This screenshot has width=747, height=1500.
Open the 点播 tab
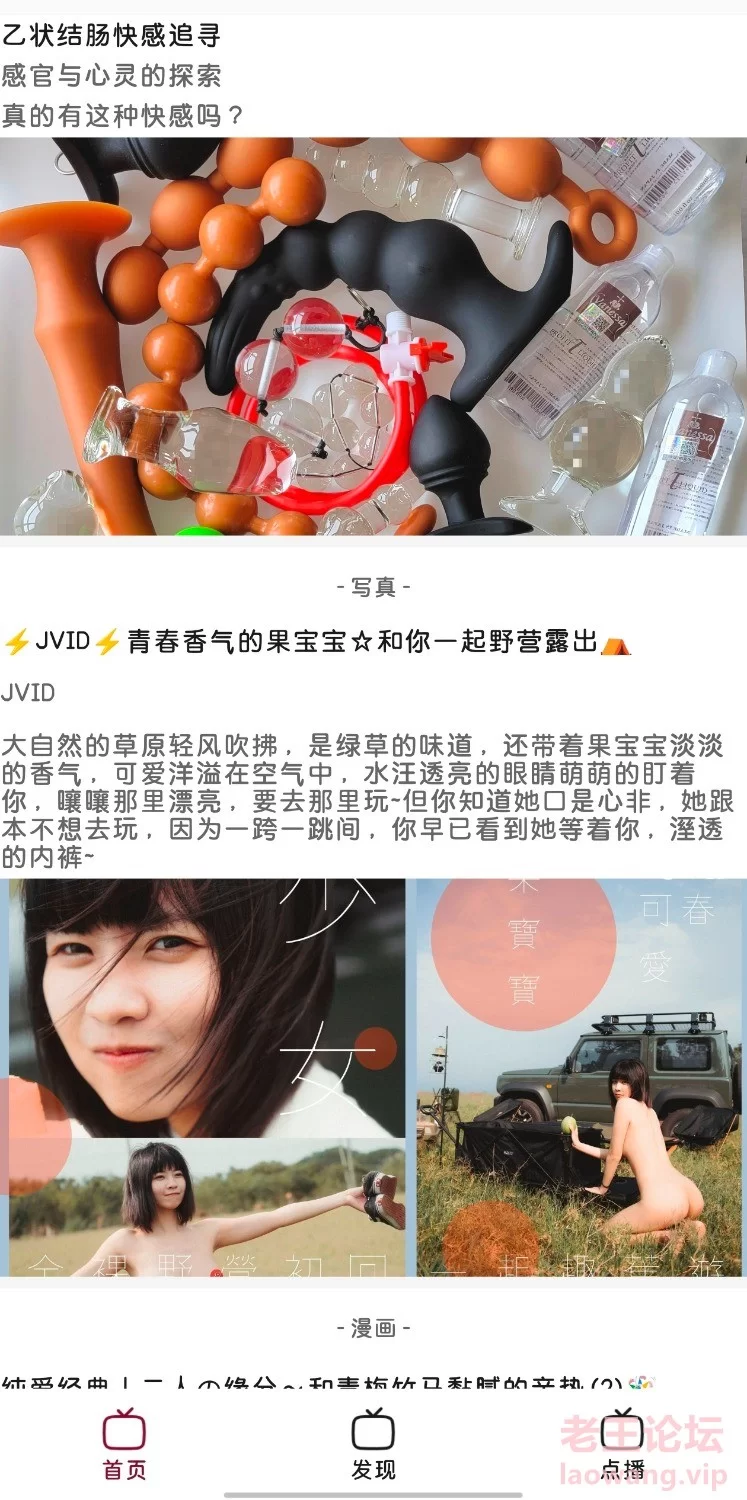point(622,1443)
